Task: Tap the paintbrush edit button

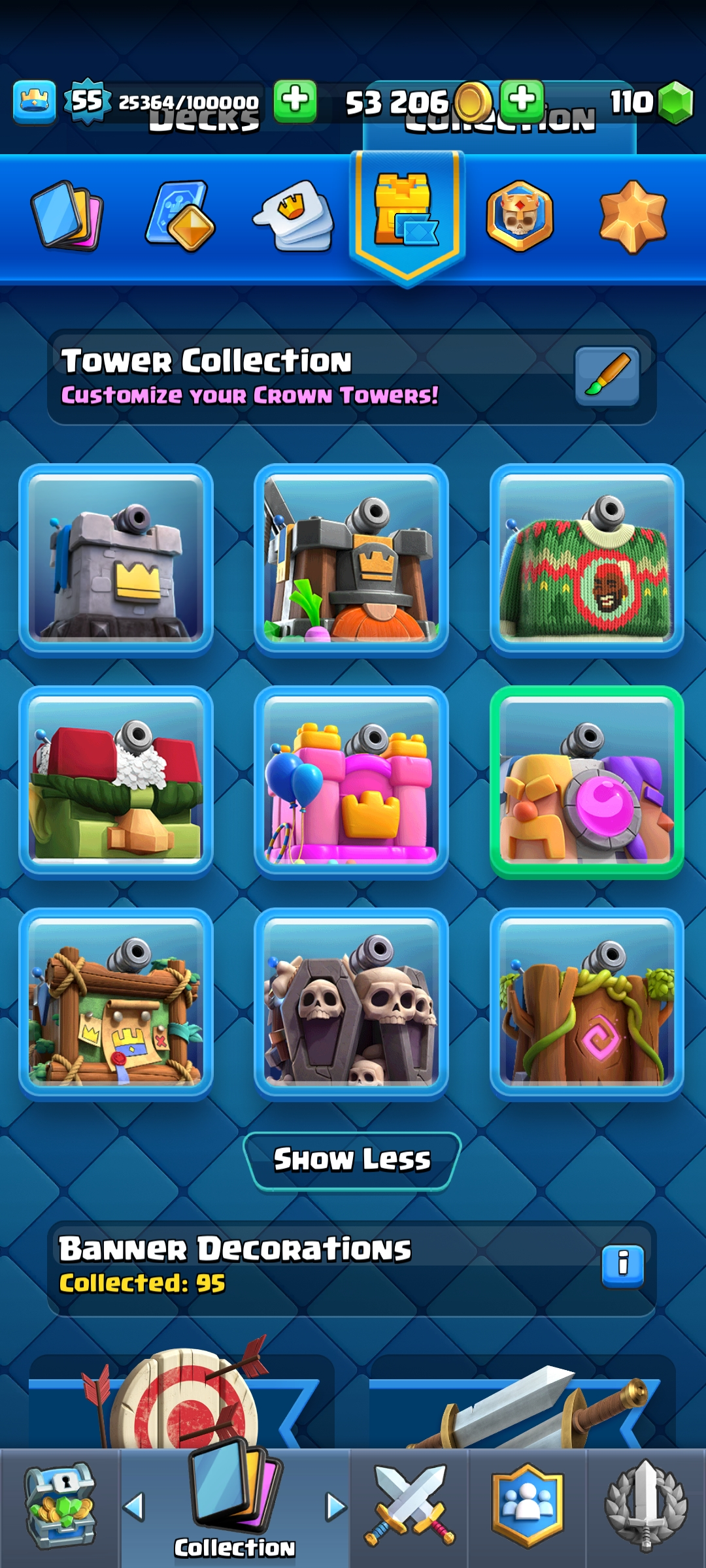Action: pyautogui.click(x=607, y=376)
